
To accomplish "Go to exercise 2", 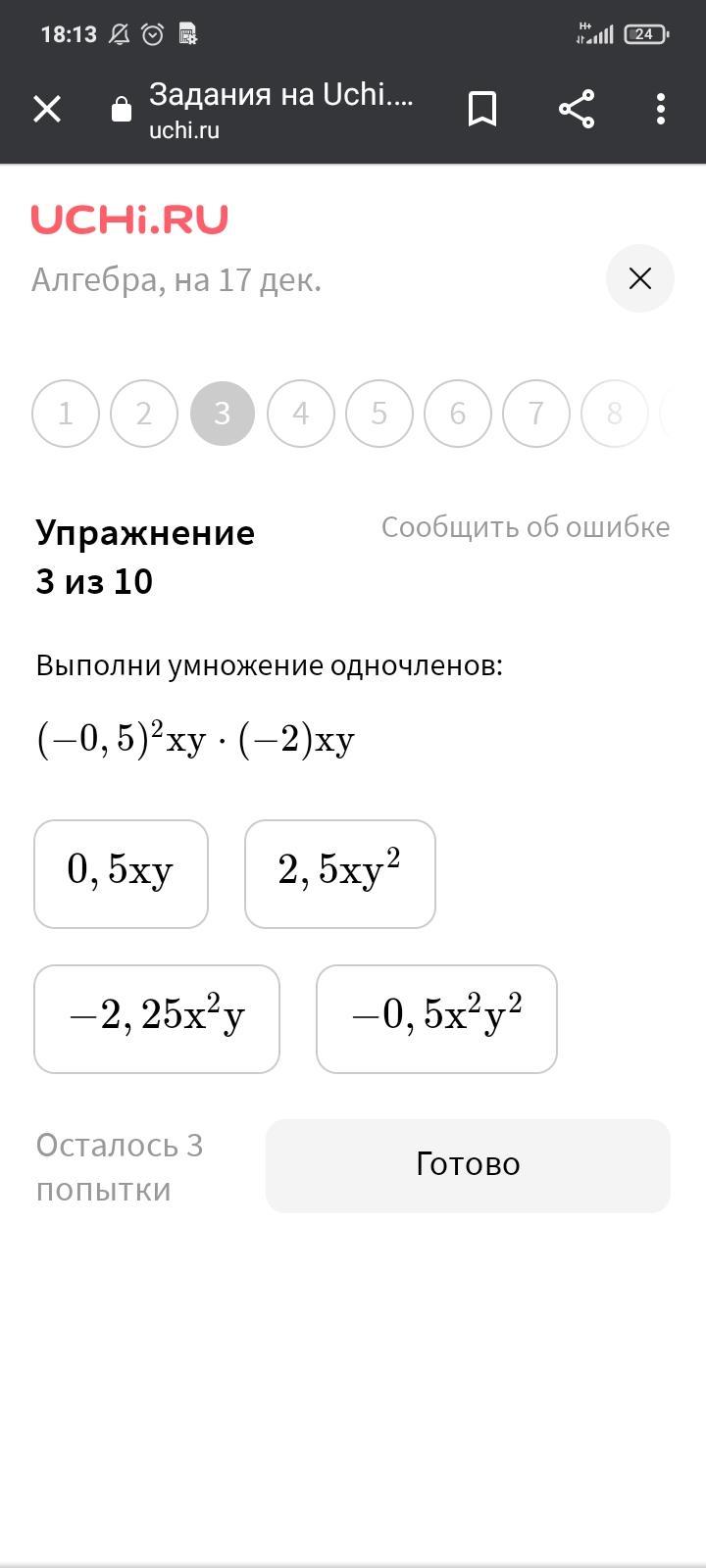I will (x=144, y=414).
